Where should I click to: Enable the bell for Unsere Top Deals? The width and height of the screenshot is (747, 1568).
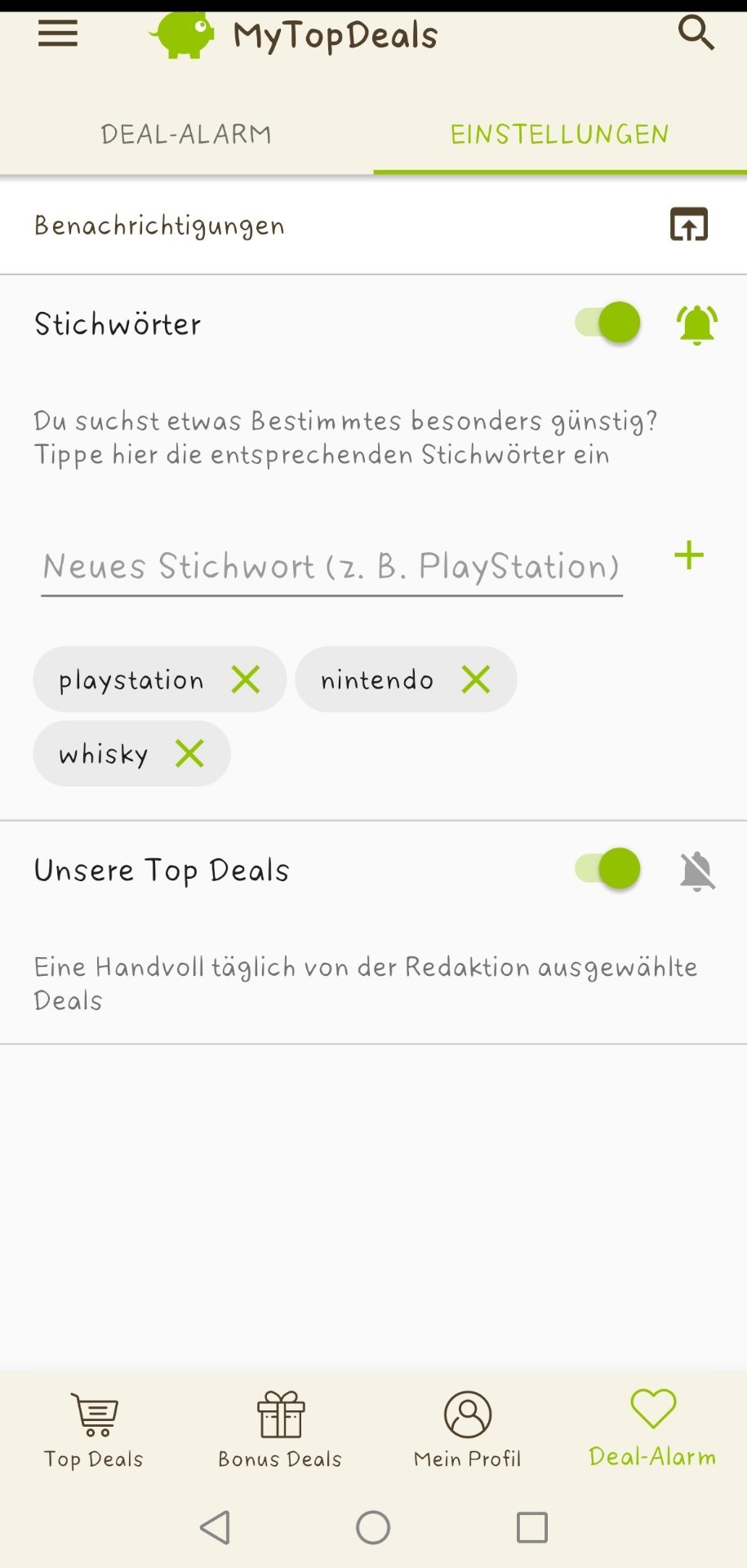pos(697,871)
